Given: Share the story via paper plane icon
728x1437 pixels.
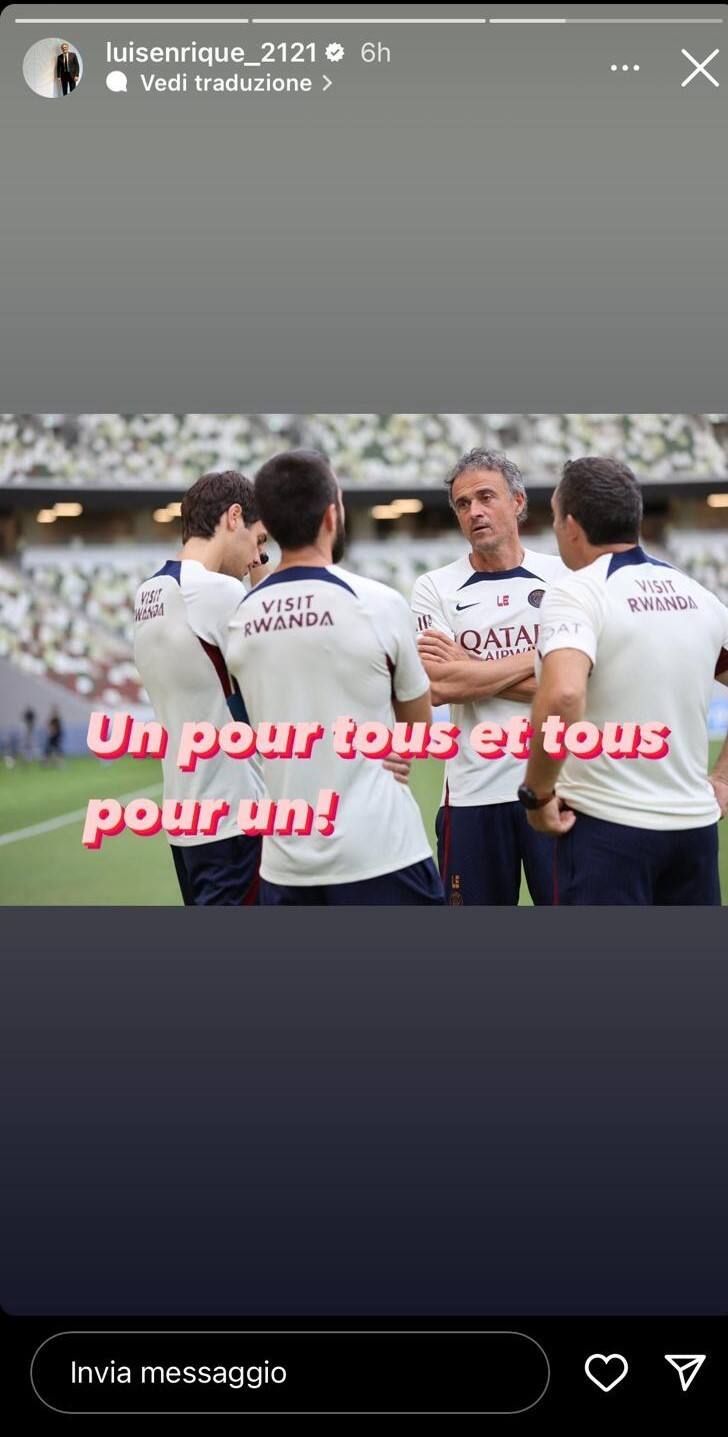Looking at the screenshot, I should click(x=685, y=1372).
